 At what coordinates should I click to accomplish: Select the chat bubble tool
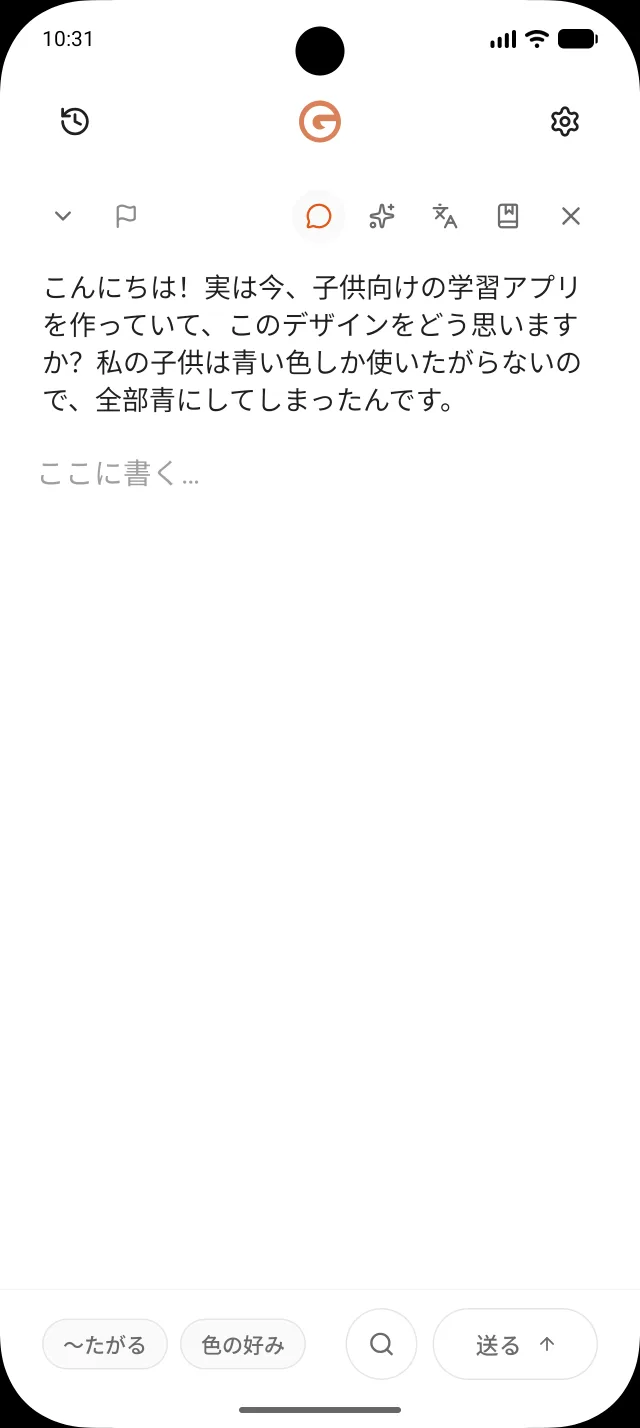coord(318,216)
